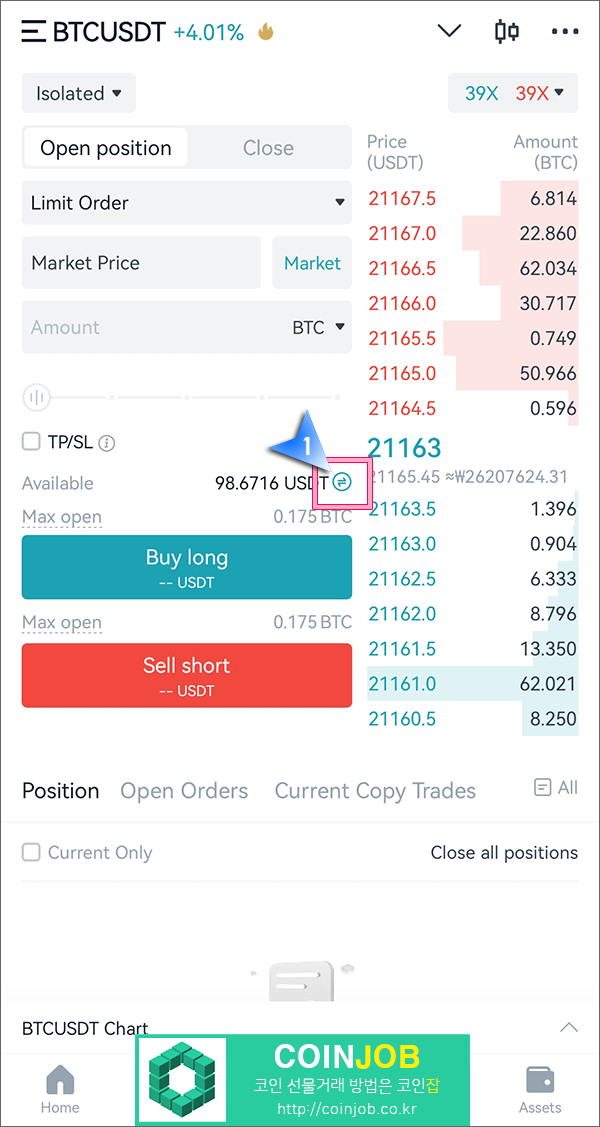Open the Limit Order type dropdown
This screenshot has width=600, height=1127.
[x=187, y=203]
